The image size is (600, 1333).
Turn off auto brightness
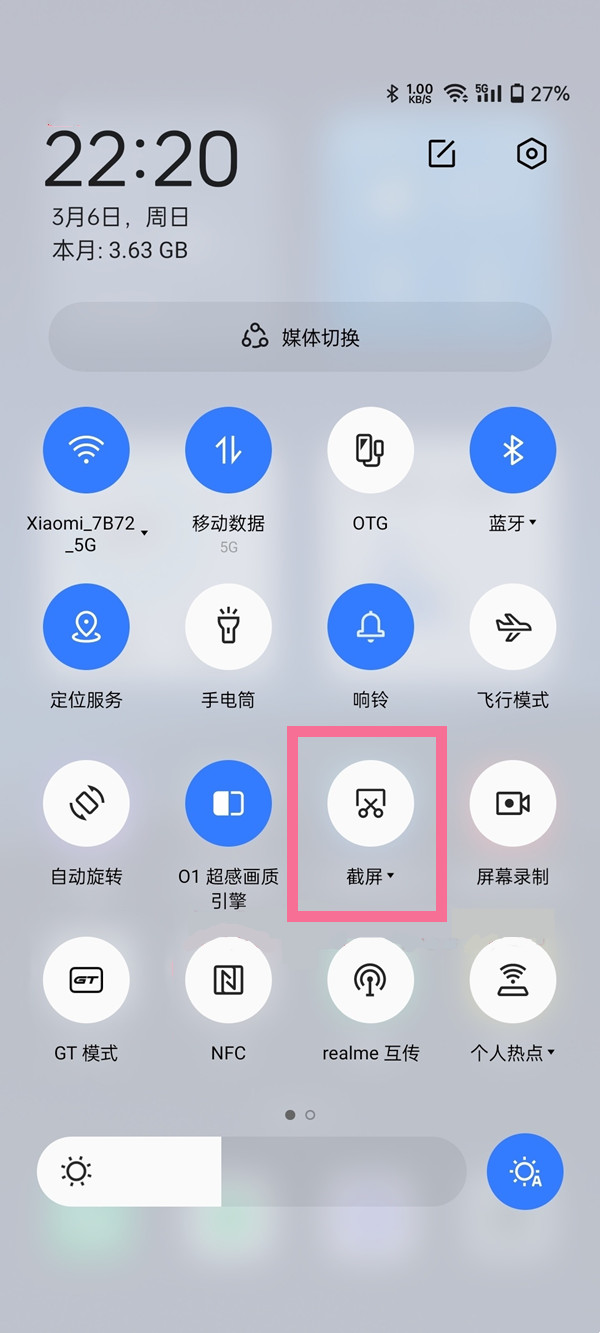525,1172
